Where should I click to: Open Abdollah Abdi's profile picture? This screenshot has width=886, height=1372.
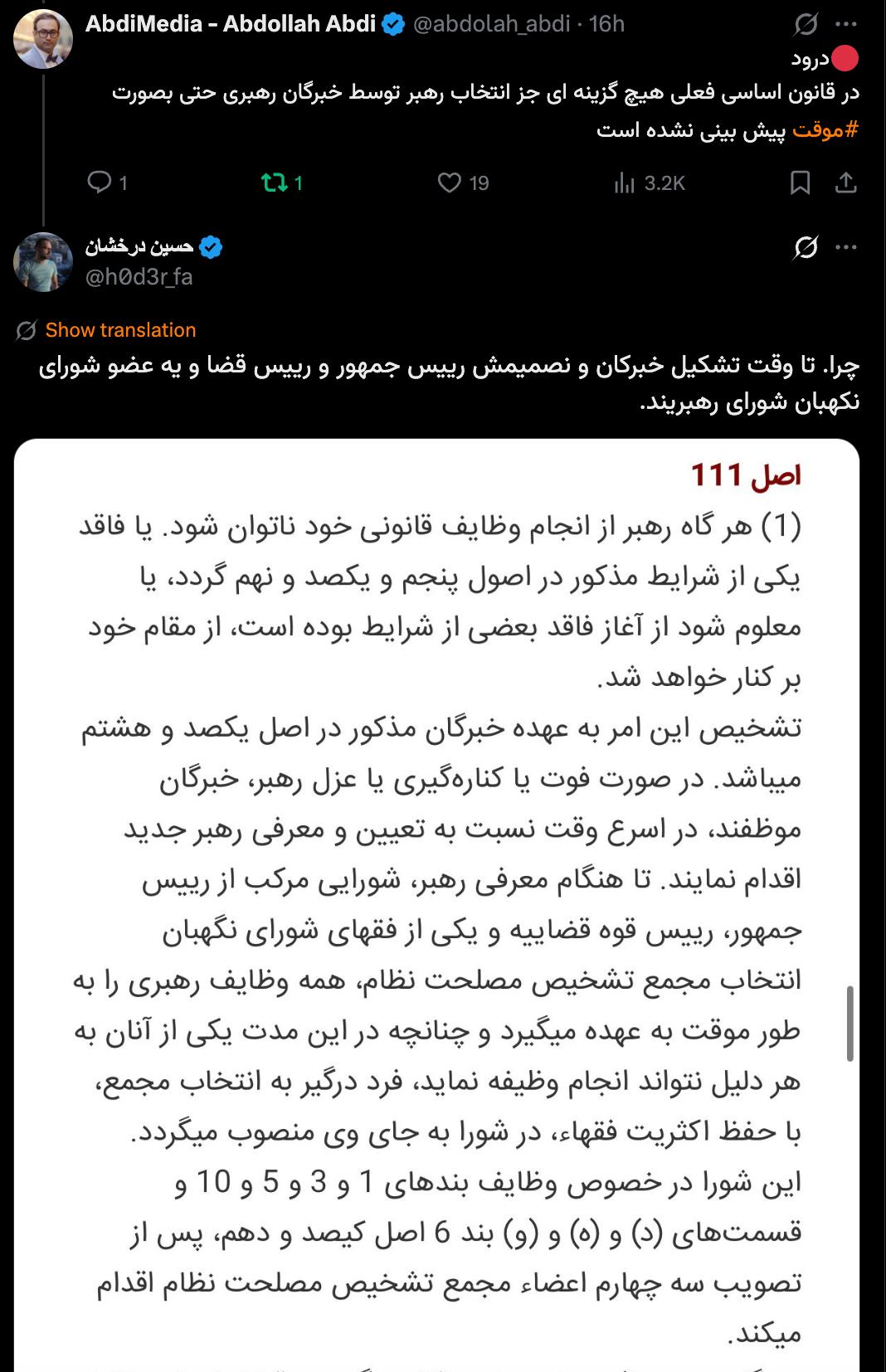click(43, 38)
